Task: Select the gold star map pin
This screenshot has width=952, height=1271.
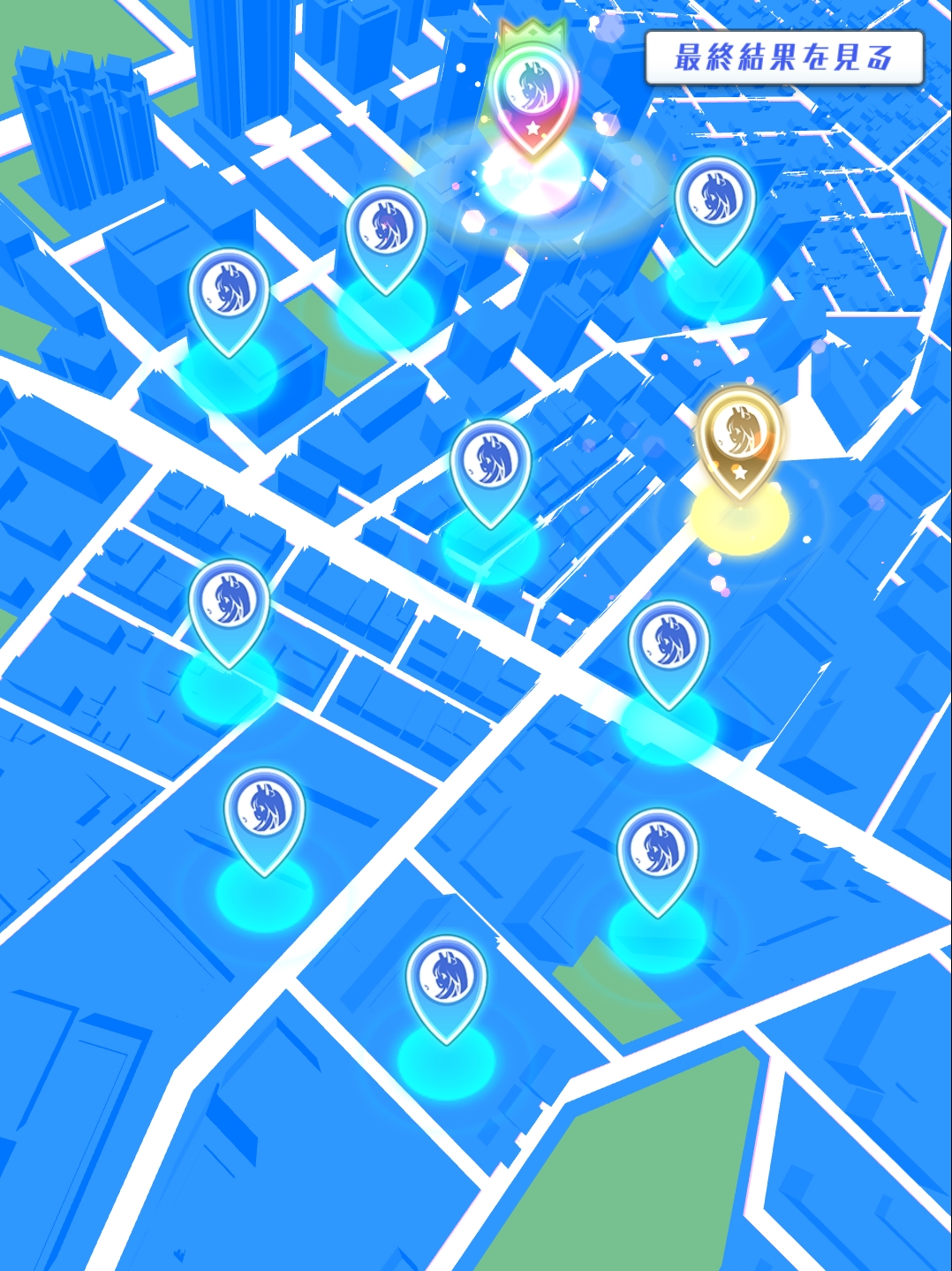Action: click(739, 440)
